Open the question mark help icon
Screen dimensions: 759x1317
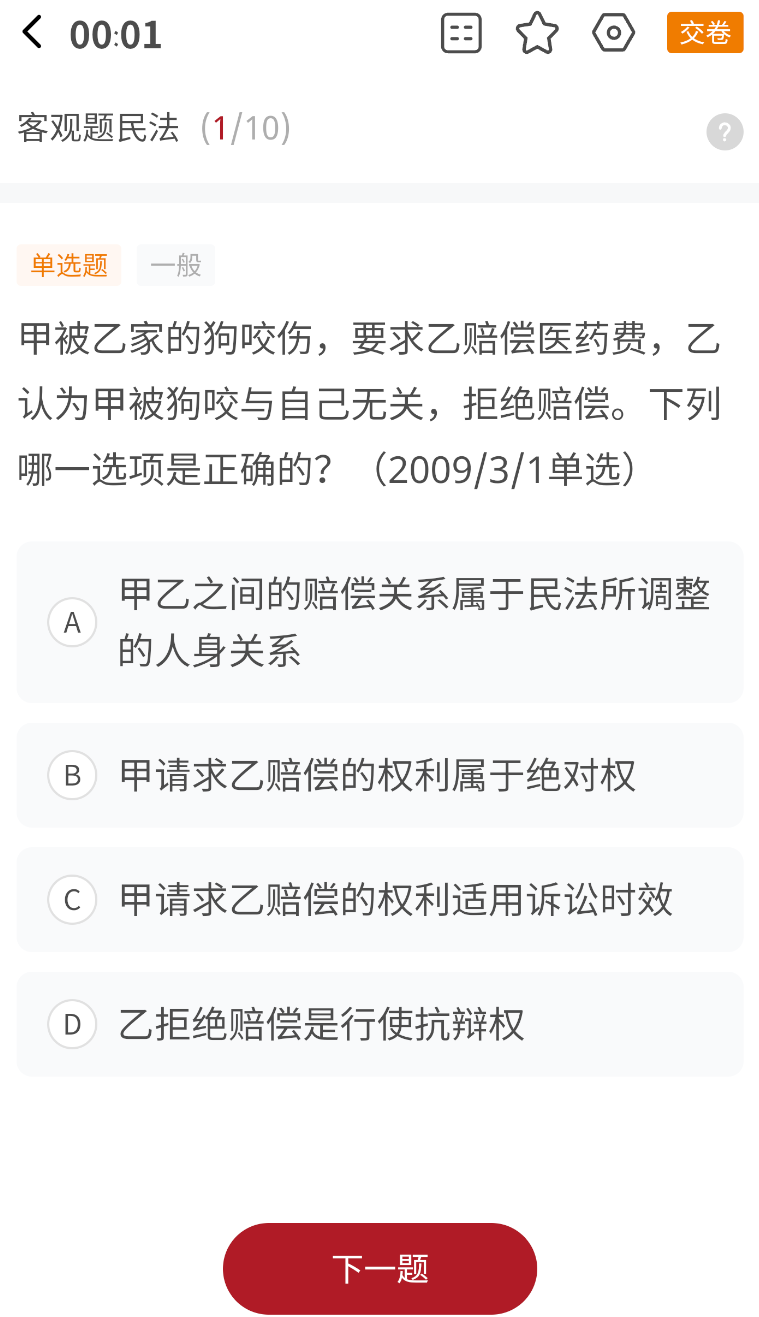click(x=725, y=132)
